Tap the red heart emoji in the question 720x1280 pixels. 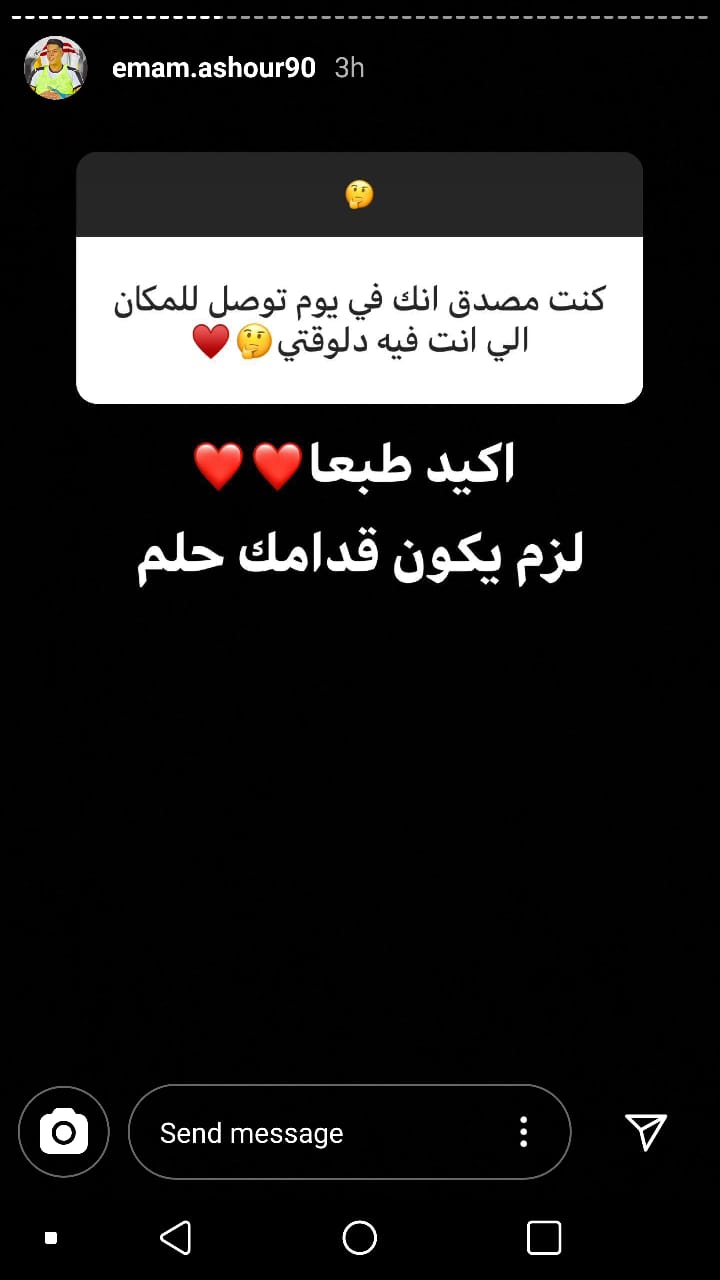click(x=210, y=342)
